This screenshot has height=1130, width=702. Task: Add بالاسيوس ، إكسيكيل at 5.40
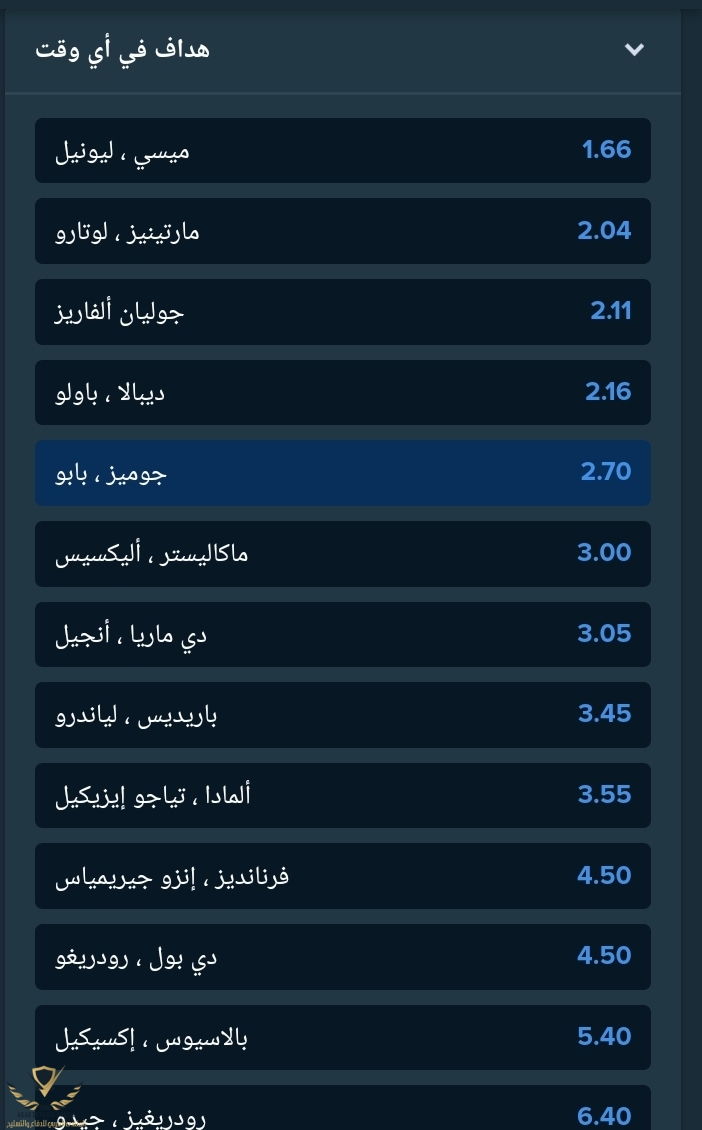pos(343,1037)
